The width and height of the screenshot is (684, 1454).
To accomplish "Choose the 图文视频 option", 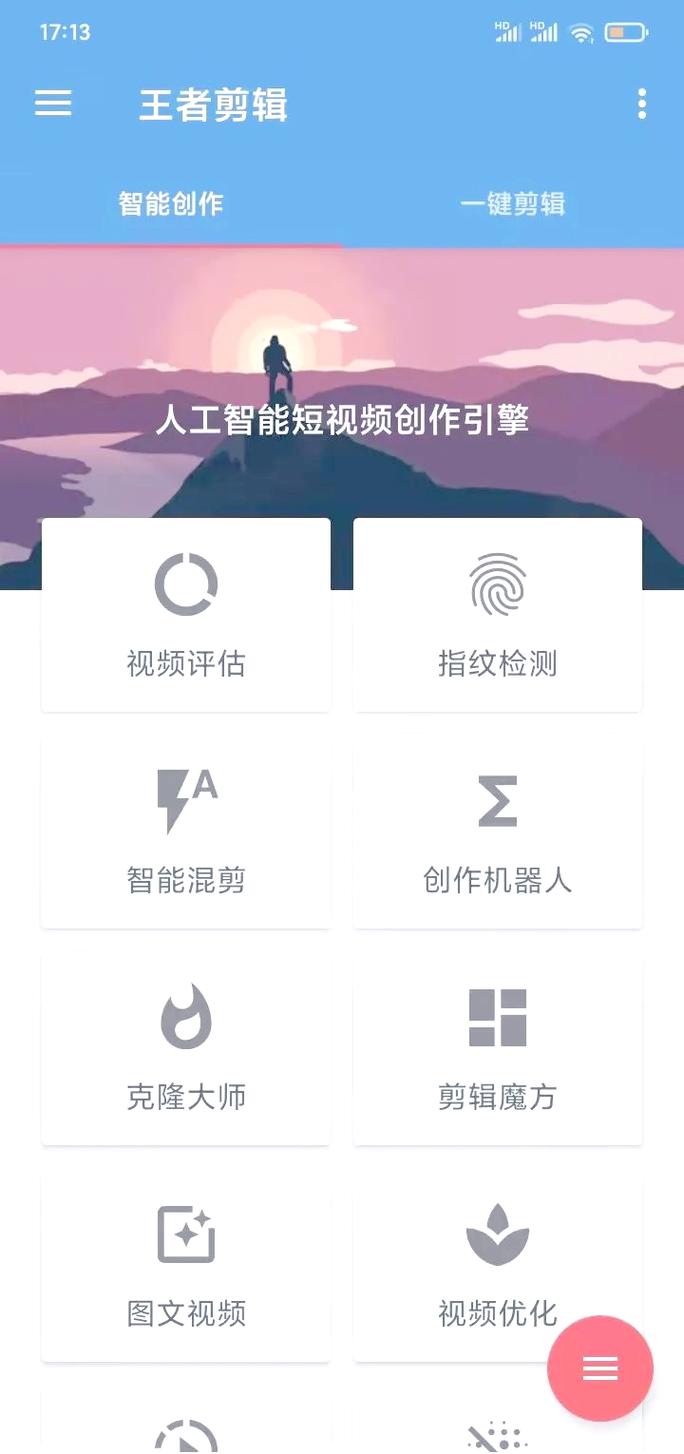I will pyautogui.click(x=186, y=1265).
